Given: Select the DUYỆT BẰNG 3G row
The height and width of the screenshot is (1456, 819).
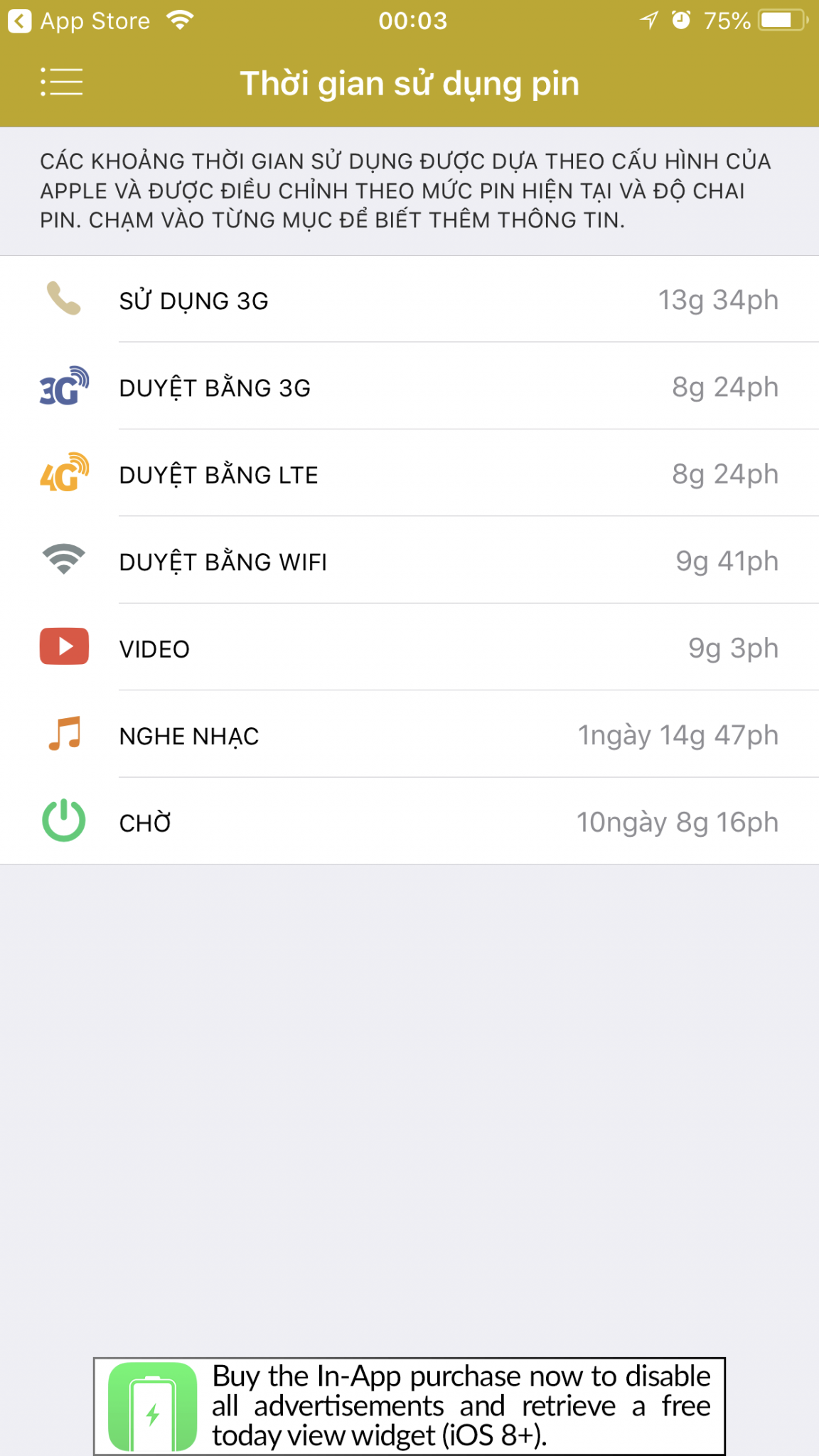Looking at the screenshot, I should [409, 387].
